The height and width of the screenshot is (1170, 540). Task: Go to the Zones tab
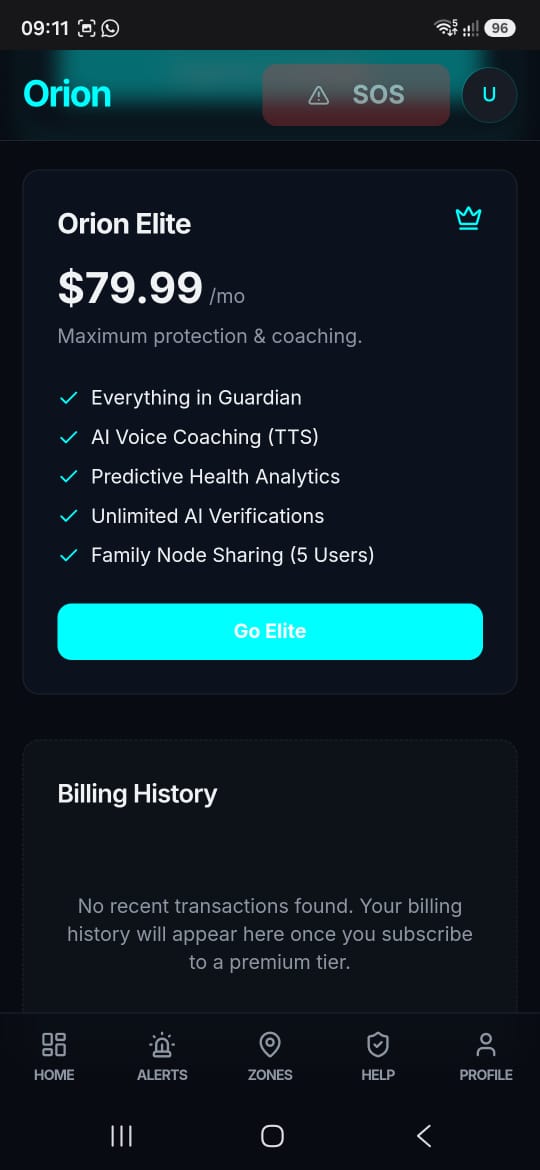click(270, 1057)
